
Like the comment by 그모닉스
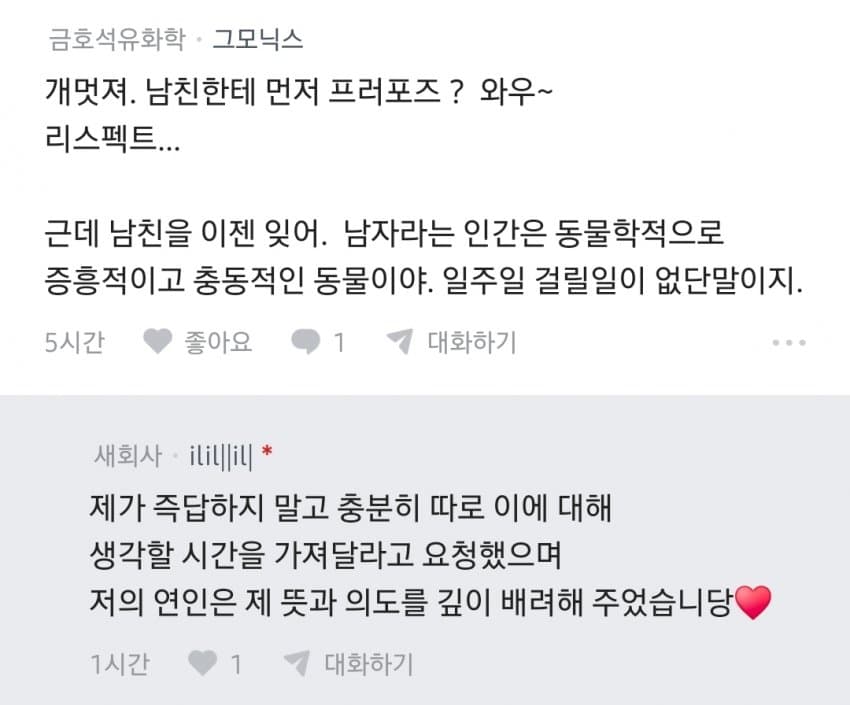click(196, 343)
